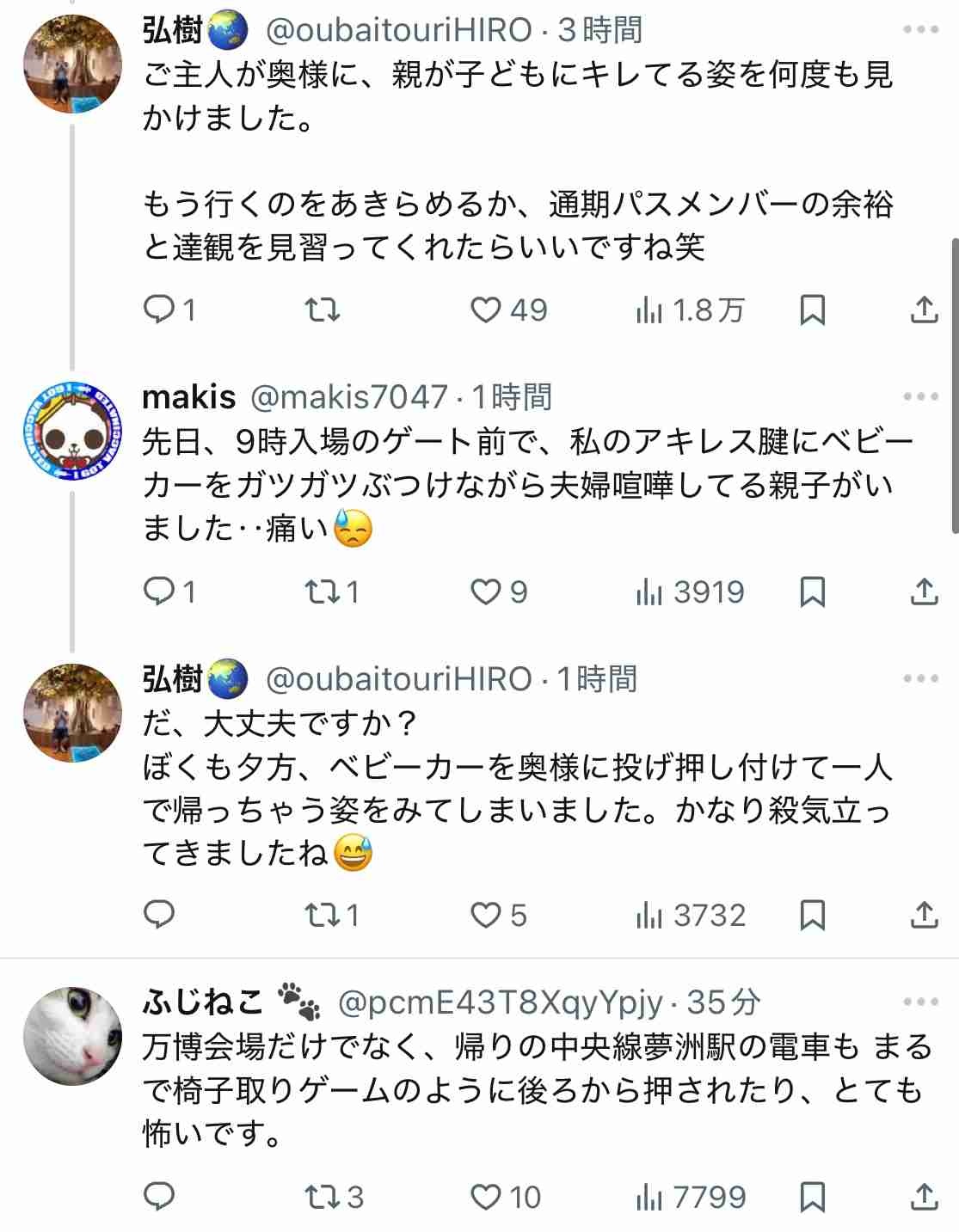Share ふじねこ's tweet
Screen dimensions: 959x1232
click(x=924, y=1197)
